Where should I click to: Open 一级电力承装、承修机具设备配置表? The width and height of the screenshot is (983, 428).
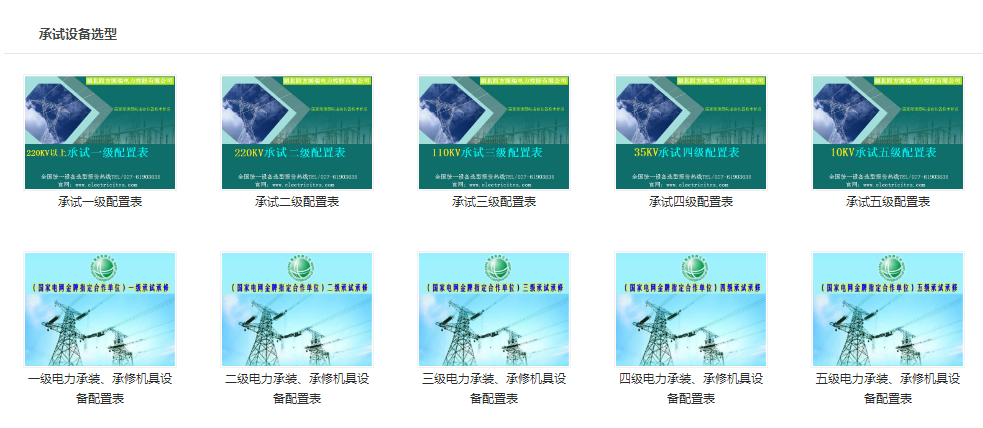(100, 309)
